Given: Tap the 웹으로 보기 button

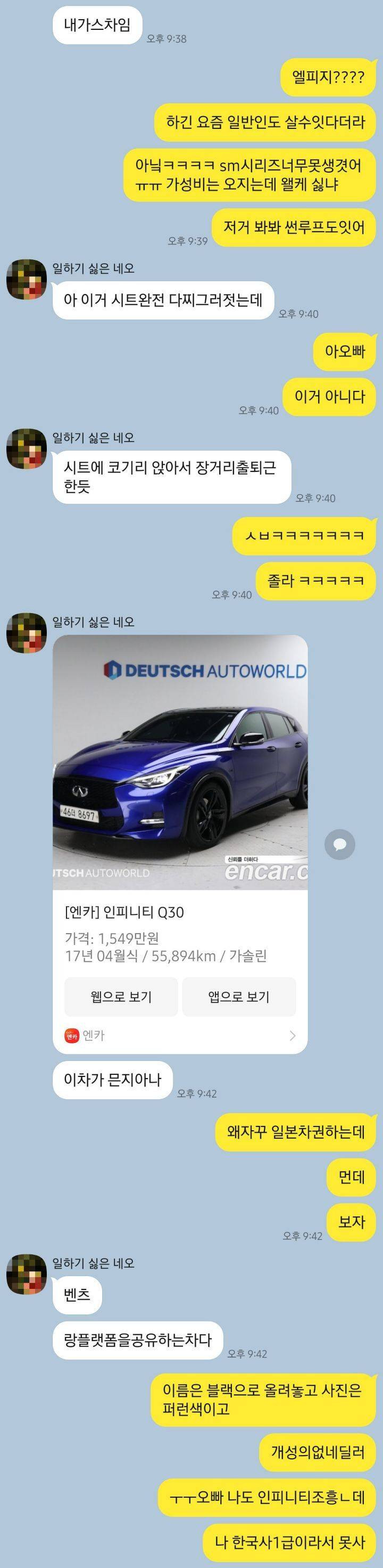Looking at the screenshot, I should point(121,997).
